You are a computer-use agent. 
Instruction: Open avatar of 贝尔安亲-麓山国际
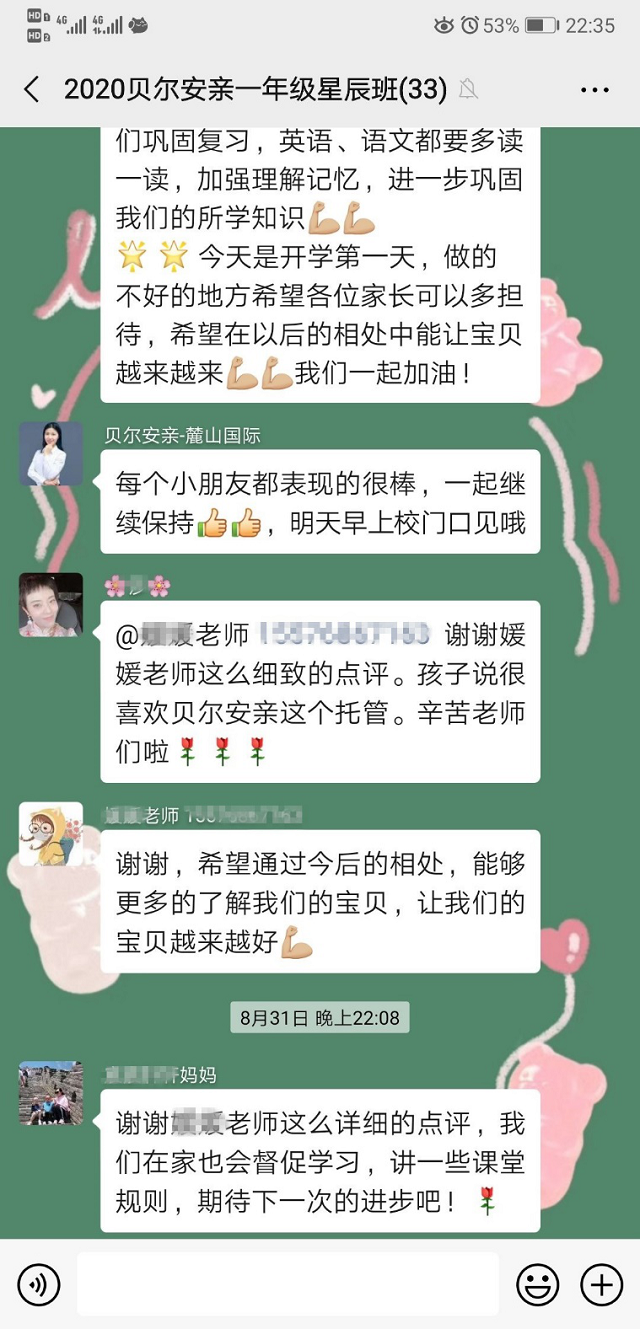pos(51,454)
